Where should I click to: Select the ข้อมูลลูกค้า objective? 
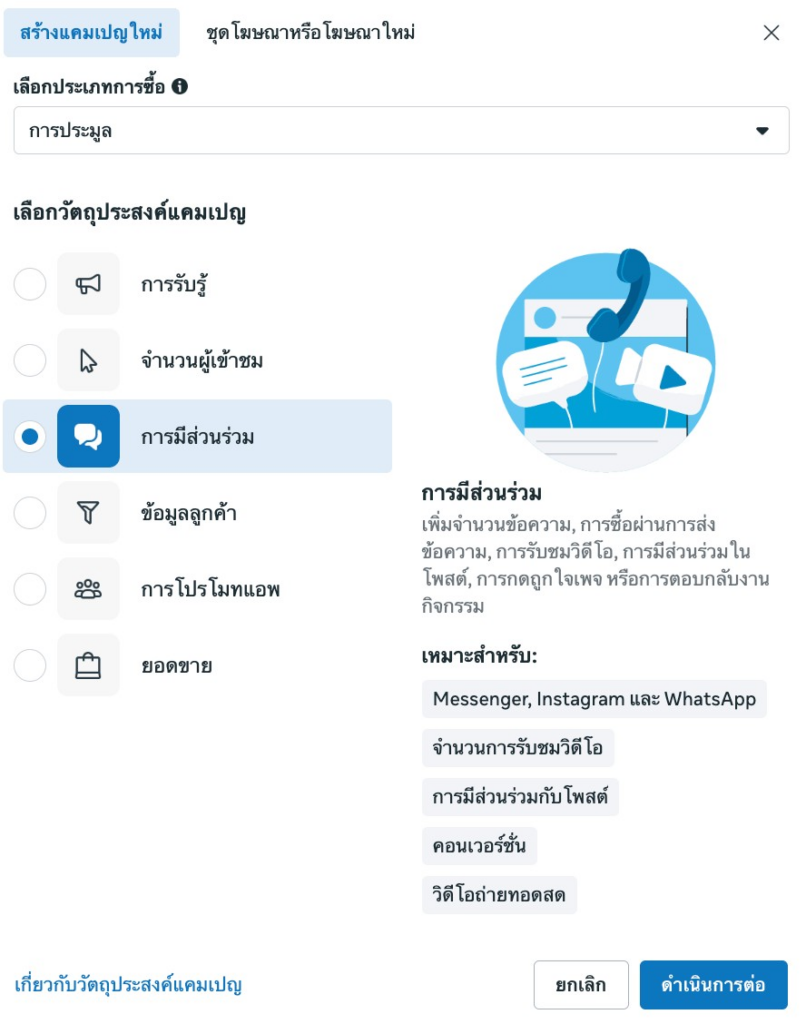point(30,513)
